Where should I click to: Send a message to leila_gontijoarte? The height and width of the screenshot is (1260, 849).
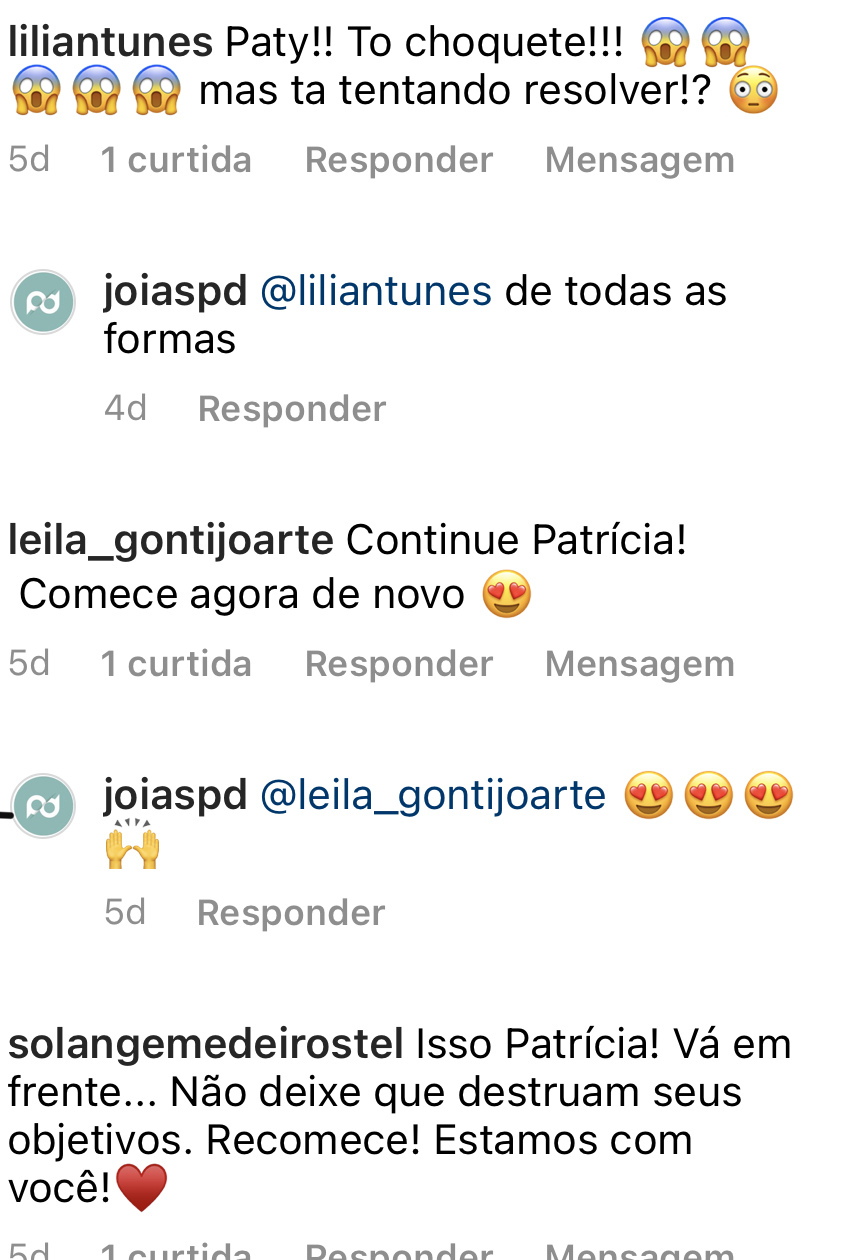point(639,664)
